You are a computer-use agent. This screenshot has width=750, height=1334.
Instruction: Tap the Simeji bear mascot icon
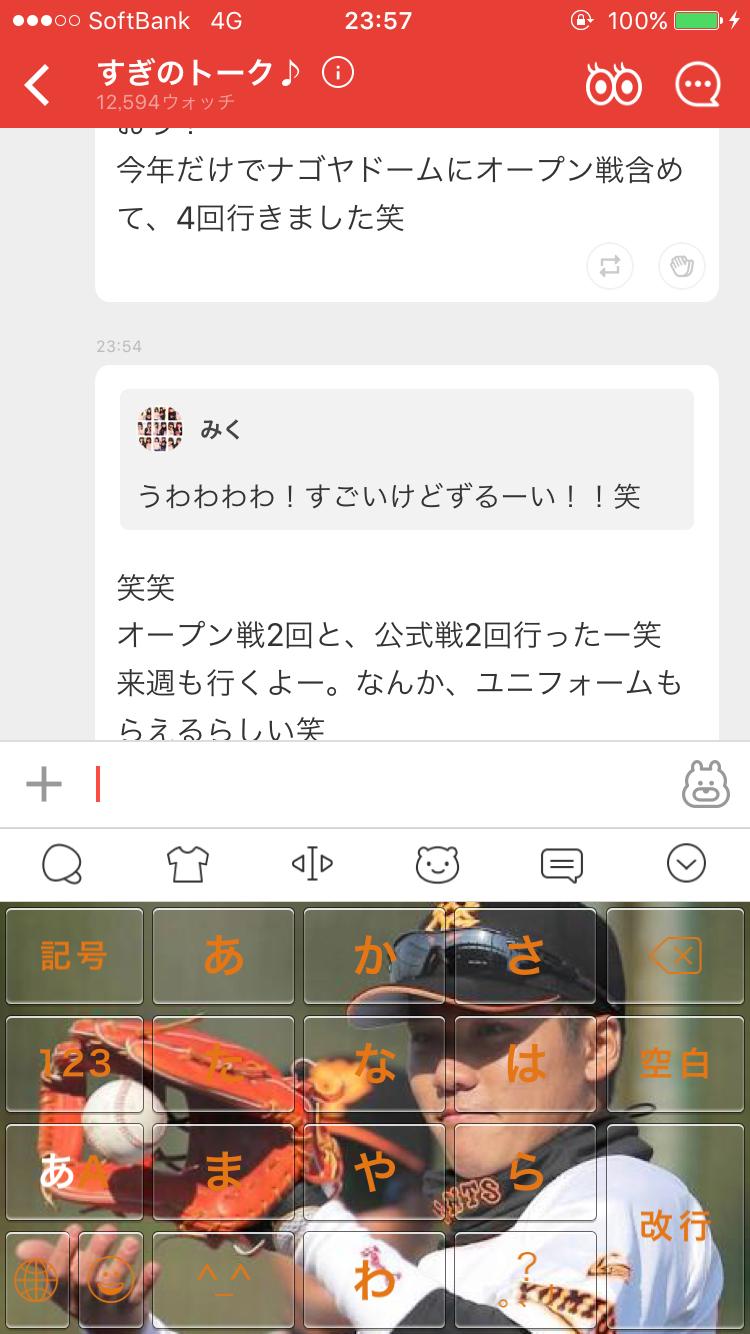pos(437,864)
